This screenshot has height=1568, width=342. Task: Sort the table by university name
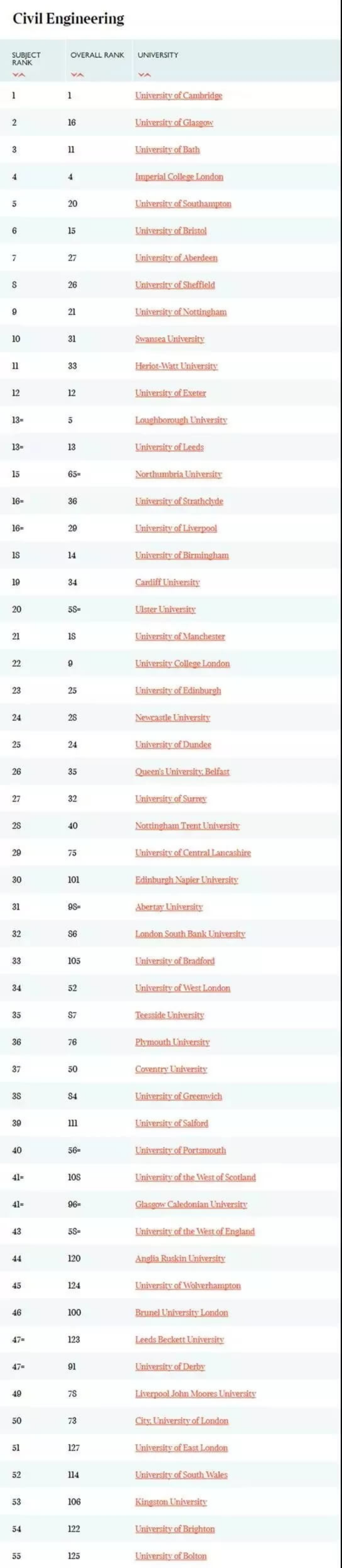pos(144,75)
